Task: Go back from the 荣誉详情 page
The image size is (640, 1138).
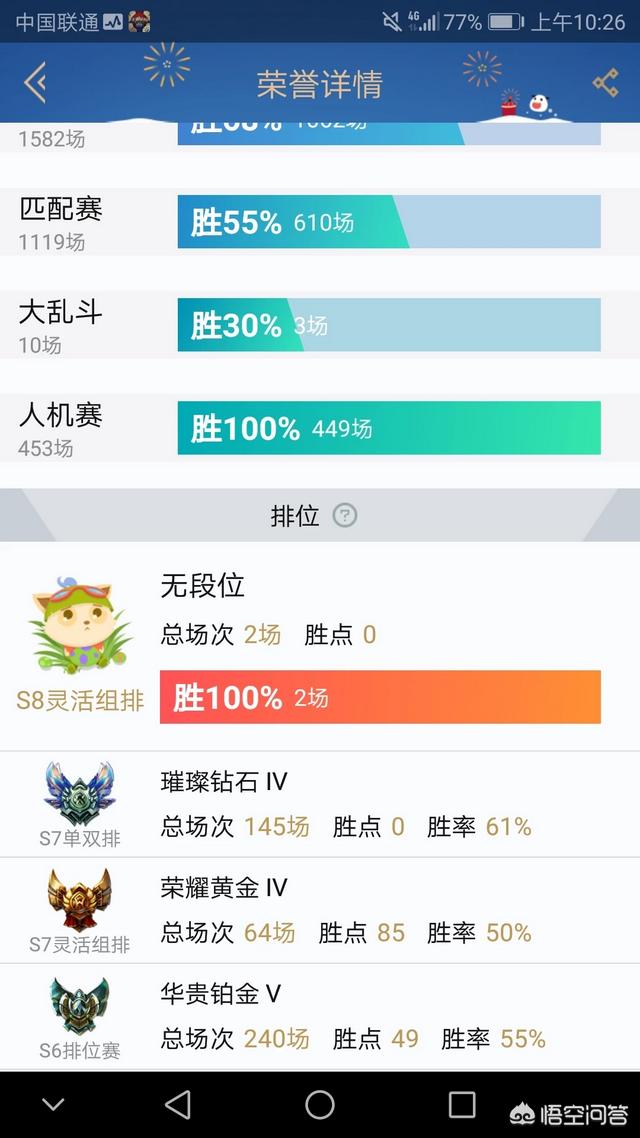Action: click(x=35, y=83)
